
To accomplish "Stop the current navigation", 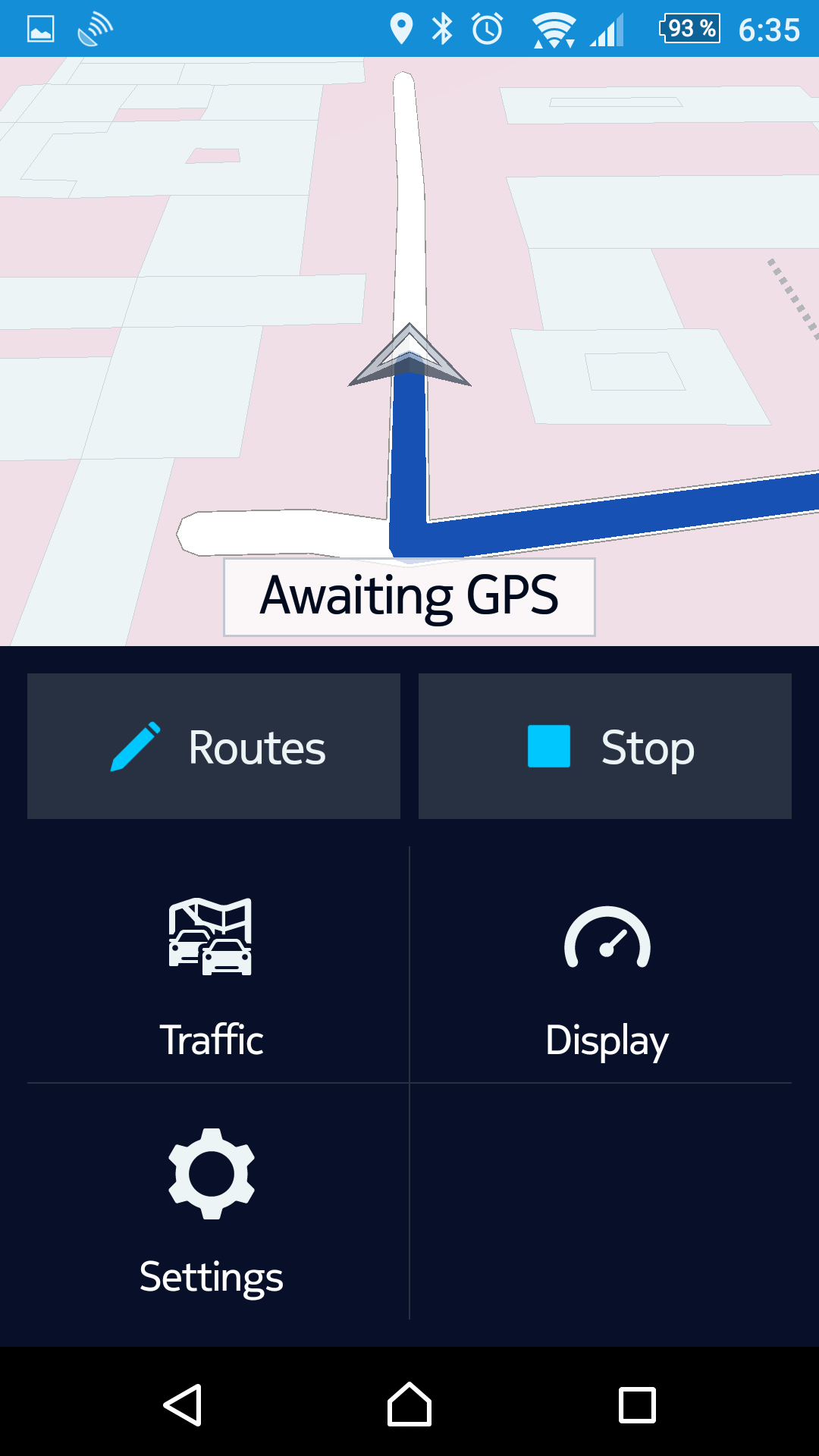I will [605, 746].
